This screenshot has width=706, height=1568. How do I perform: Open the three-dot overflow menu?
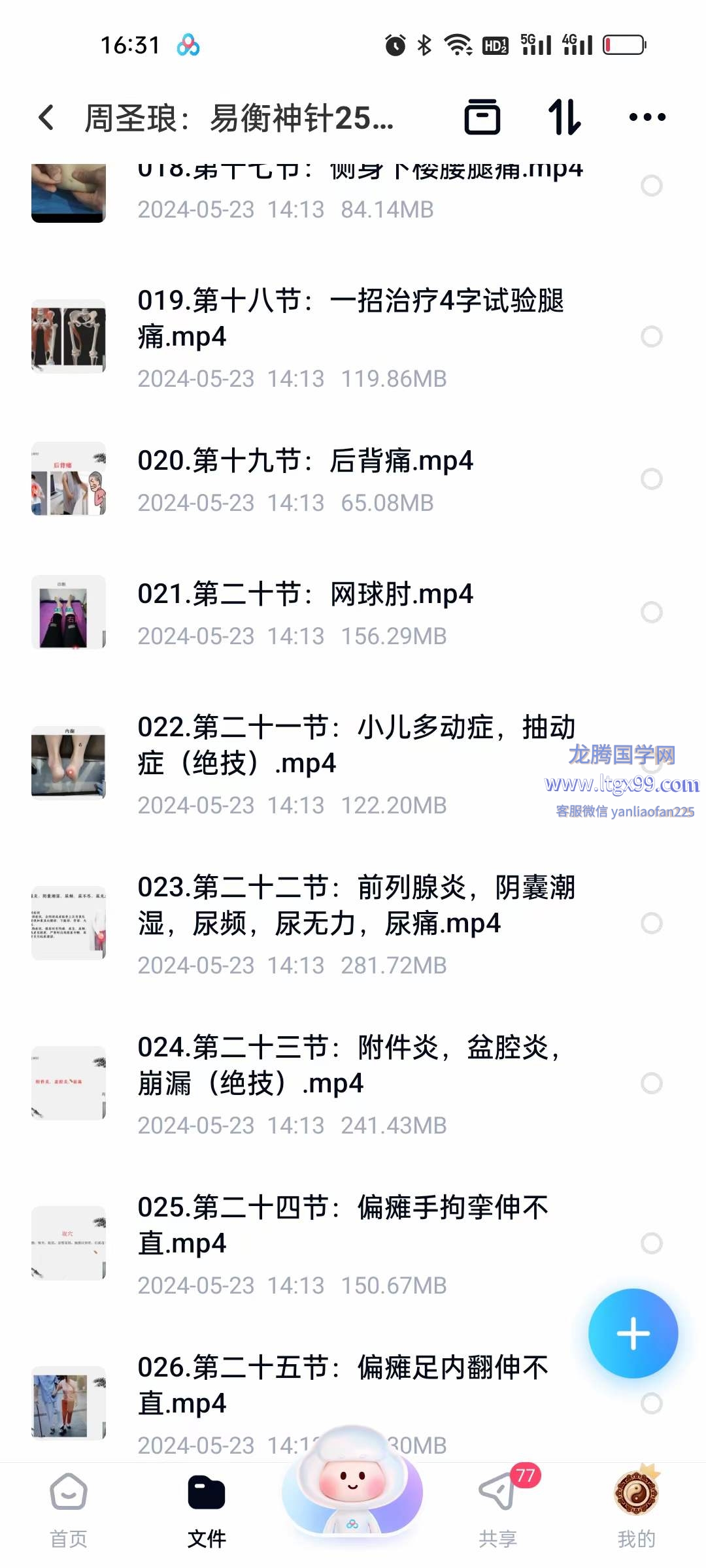click(647, 118)
